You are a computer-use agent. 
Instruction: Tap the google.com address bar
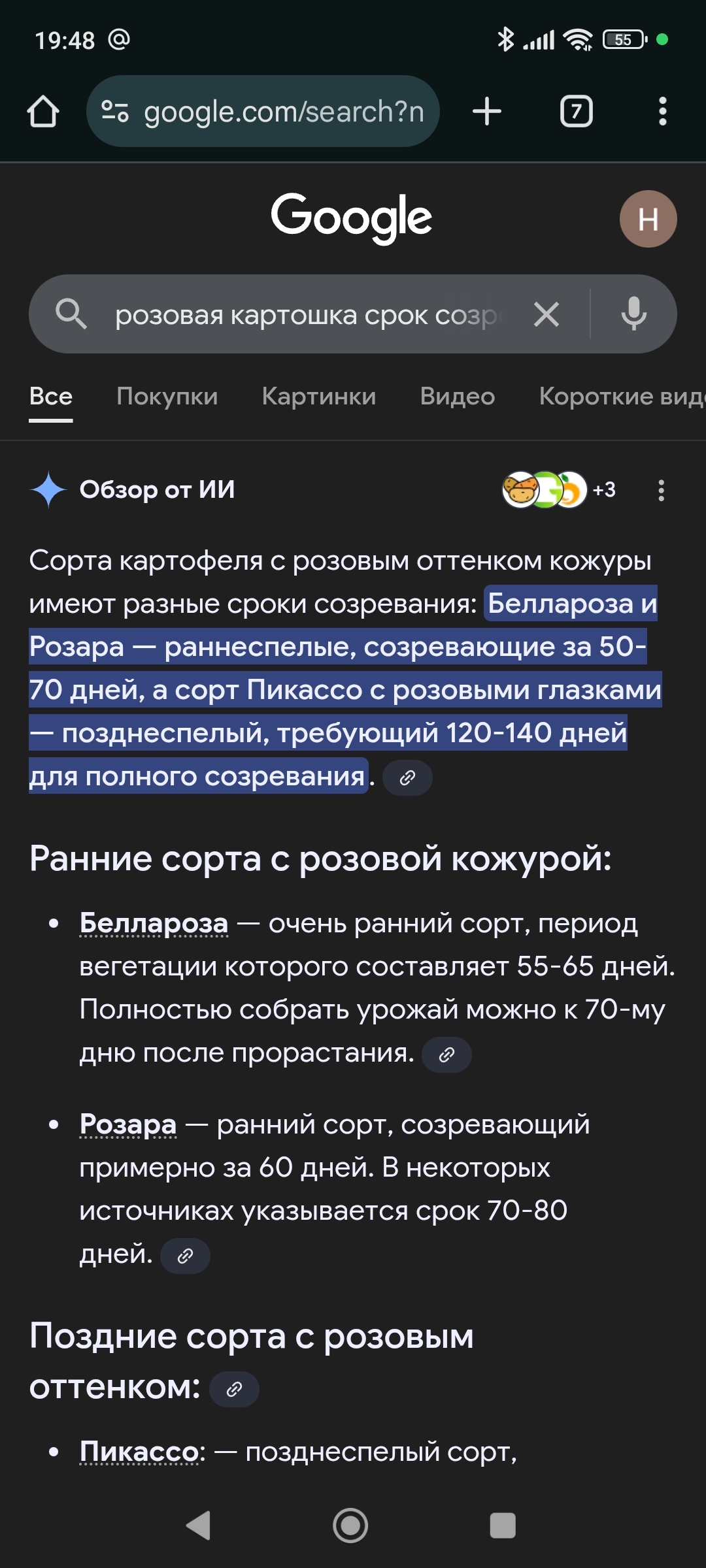275,111
